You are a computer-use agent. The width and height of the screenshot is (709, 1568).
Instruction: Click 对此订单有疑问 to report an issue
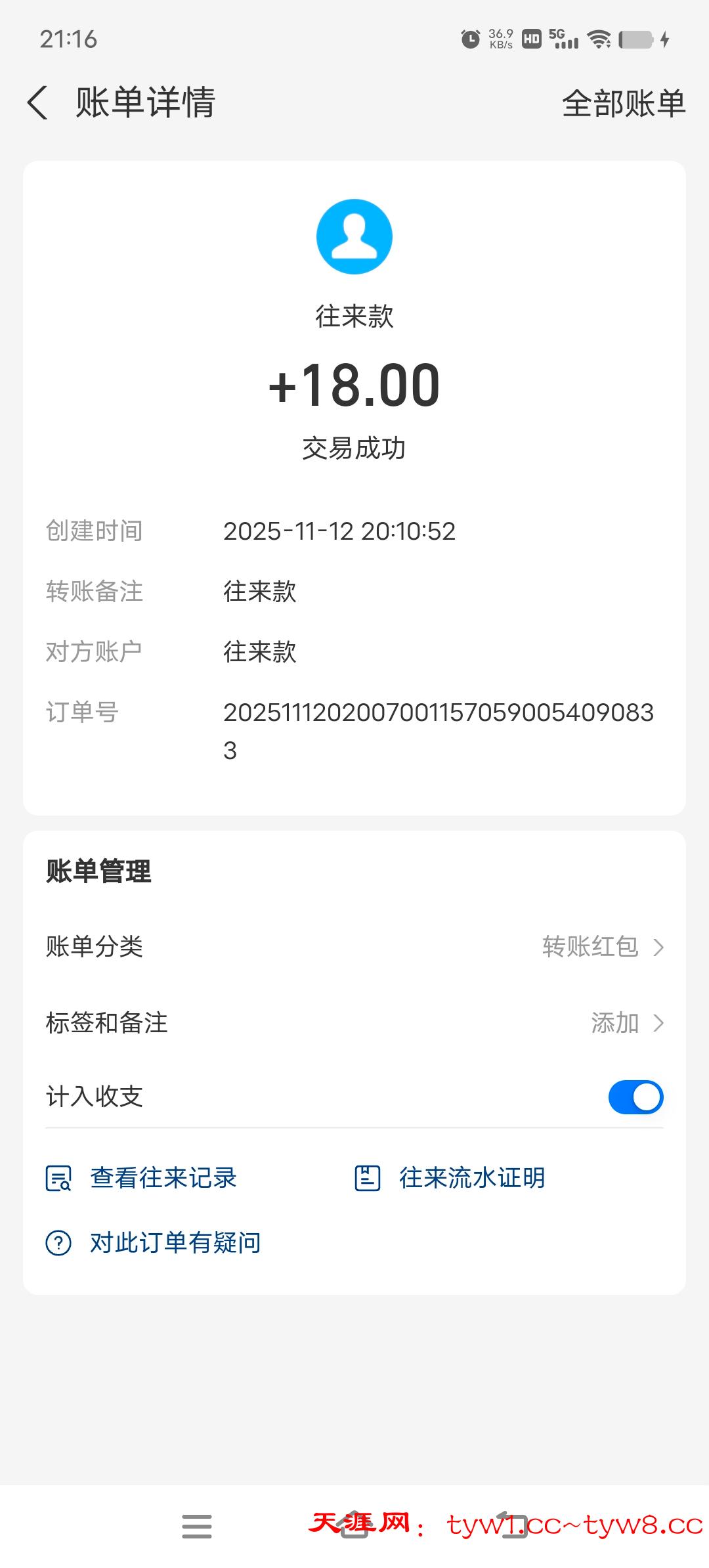click(x=176, y=1242)
